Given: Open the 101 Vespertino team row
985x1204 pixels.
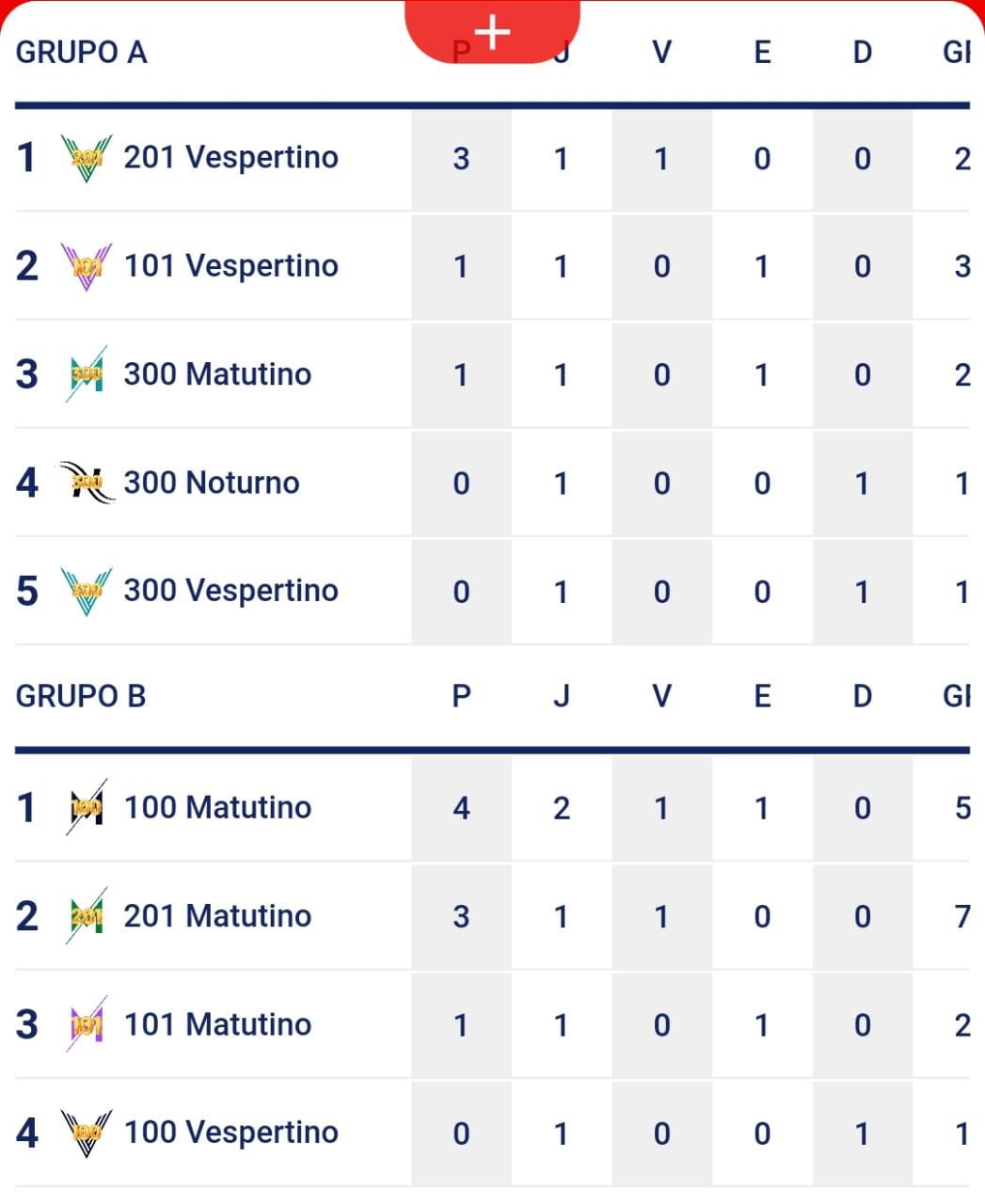Looking at the screenshot, I should [x=492, y=266].
